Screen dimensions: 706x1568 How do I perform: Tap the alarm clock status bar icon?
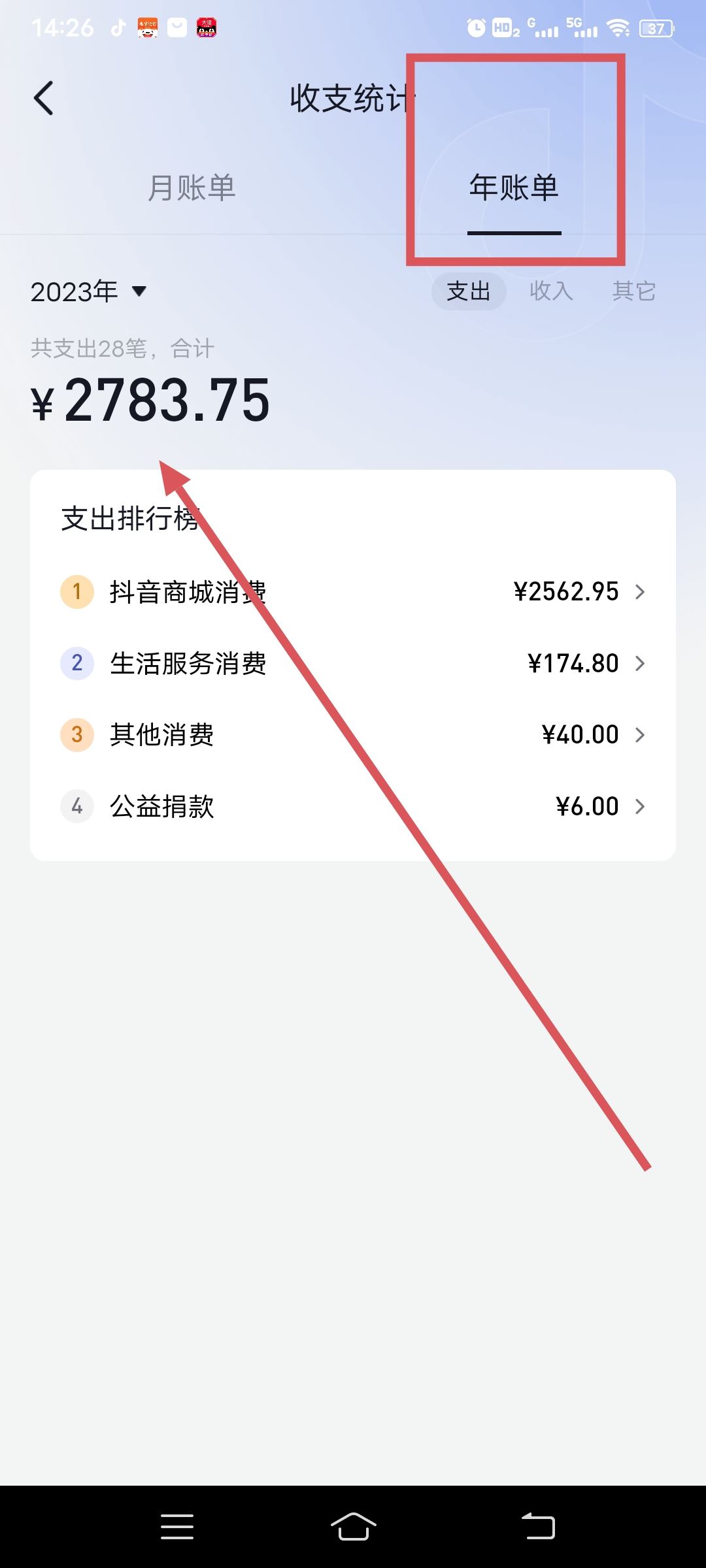tap(475, 27)
